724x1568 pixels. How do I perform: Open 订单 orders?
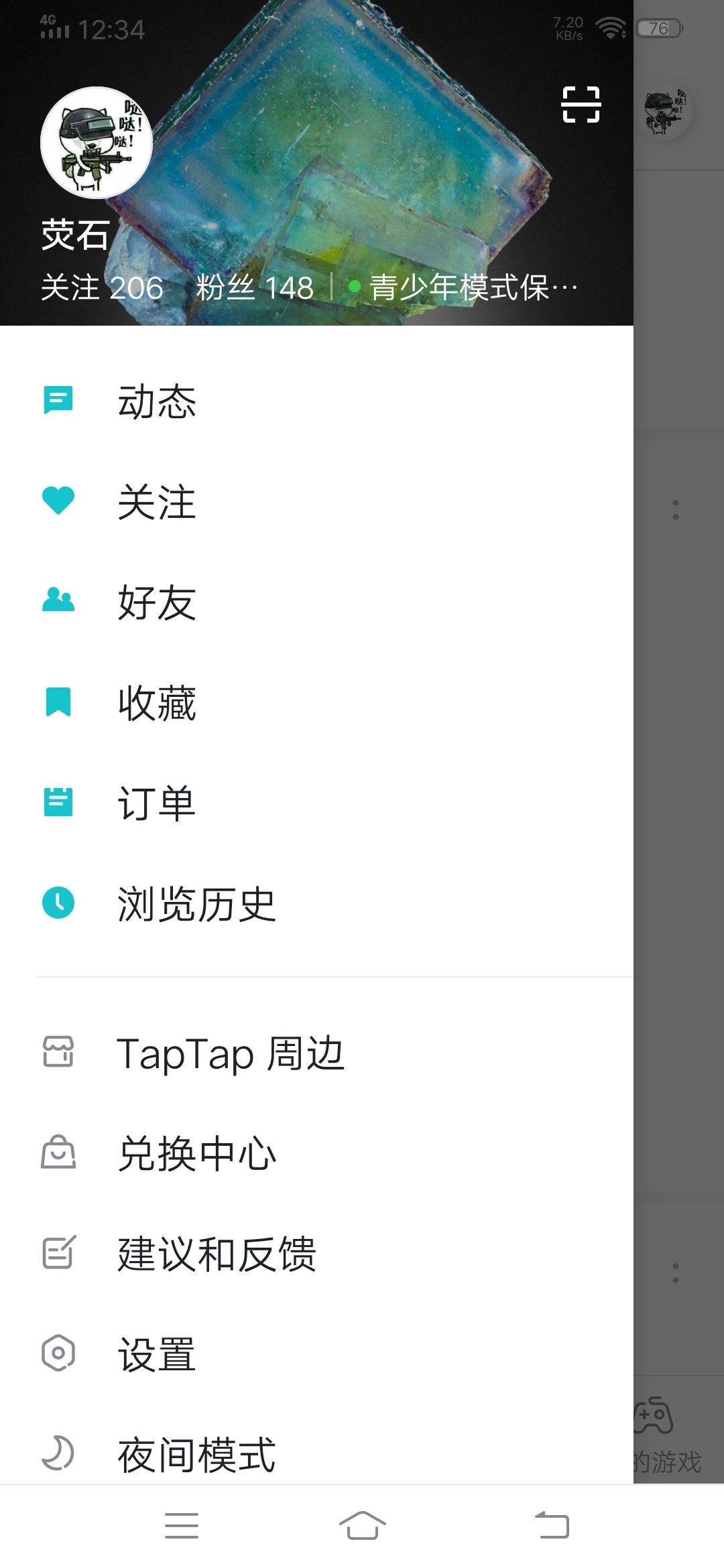pos(157,803)
